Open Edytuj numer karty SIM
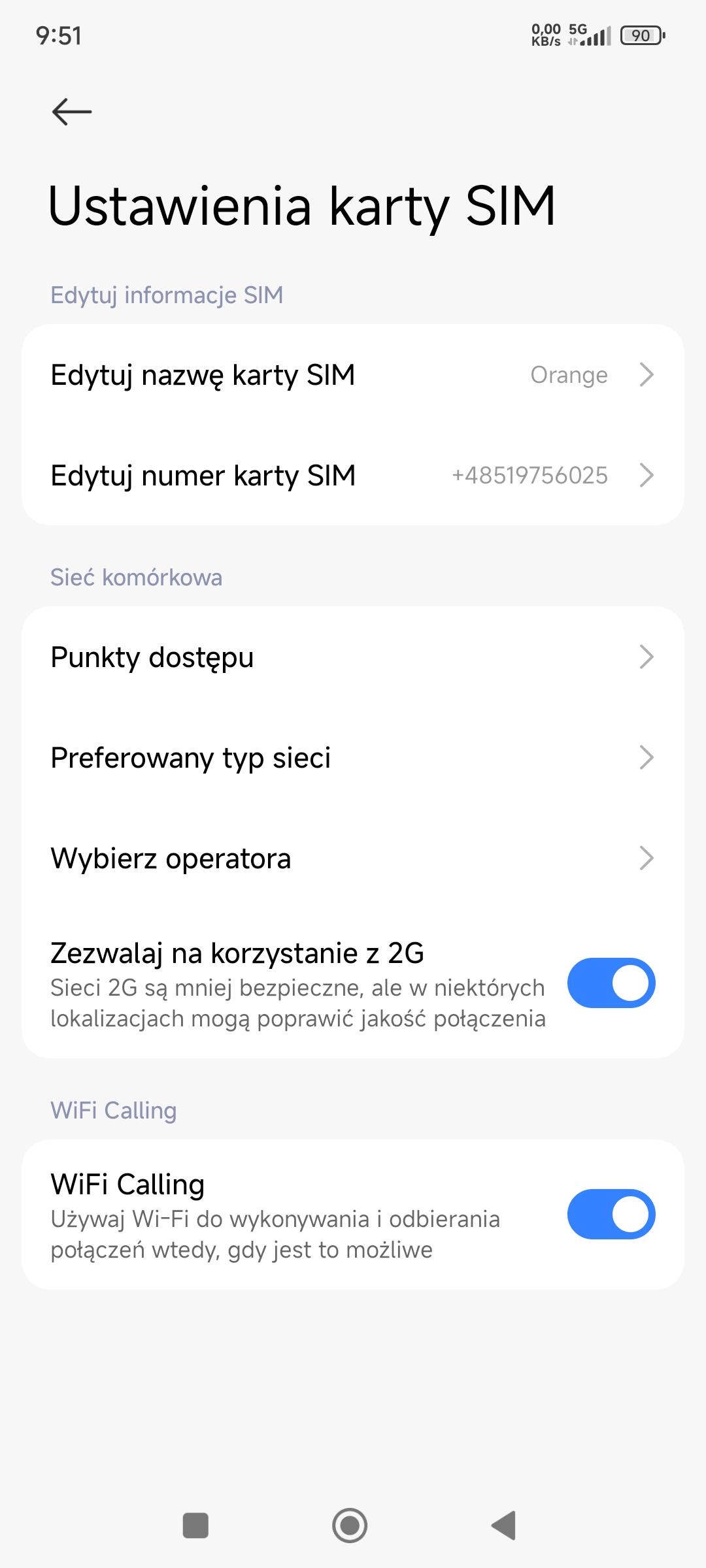This screenshot has height=1568, width=706. click(353, 476)
